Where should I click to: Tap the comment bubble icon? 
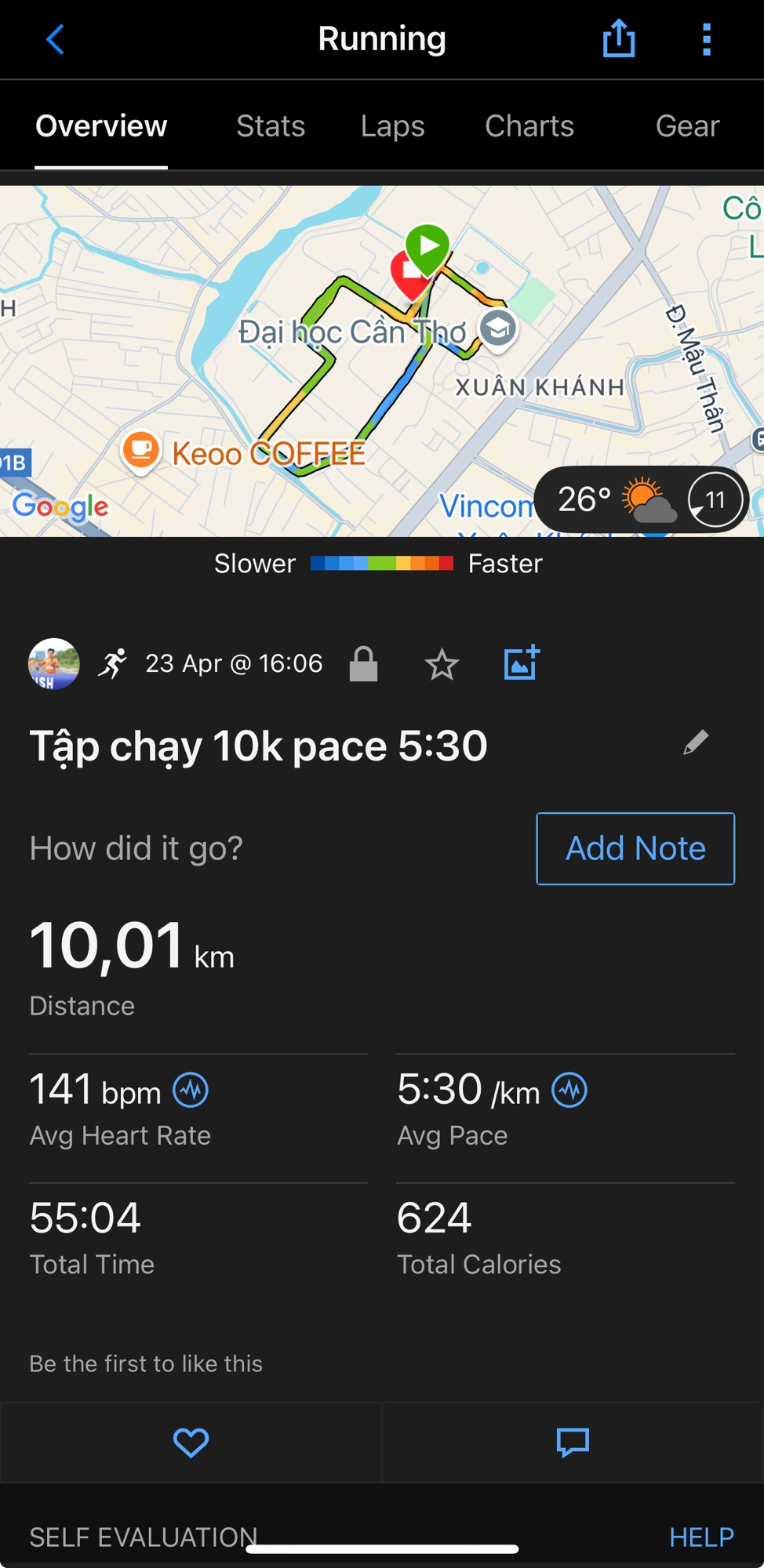point(572,1443)
